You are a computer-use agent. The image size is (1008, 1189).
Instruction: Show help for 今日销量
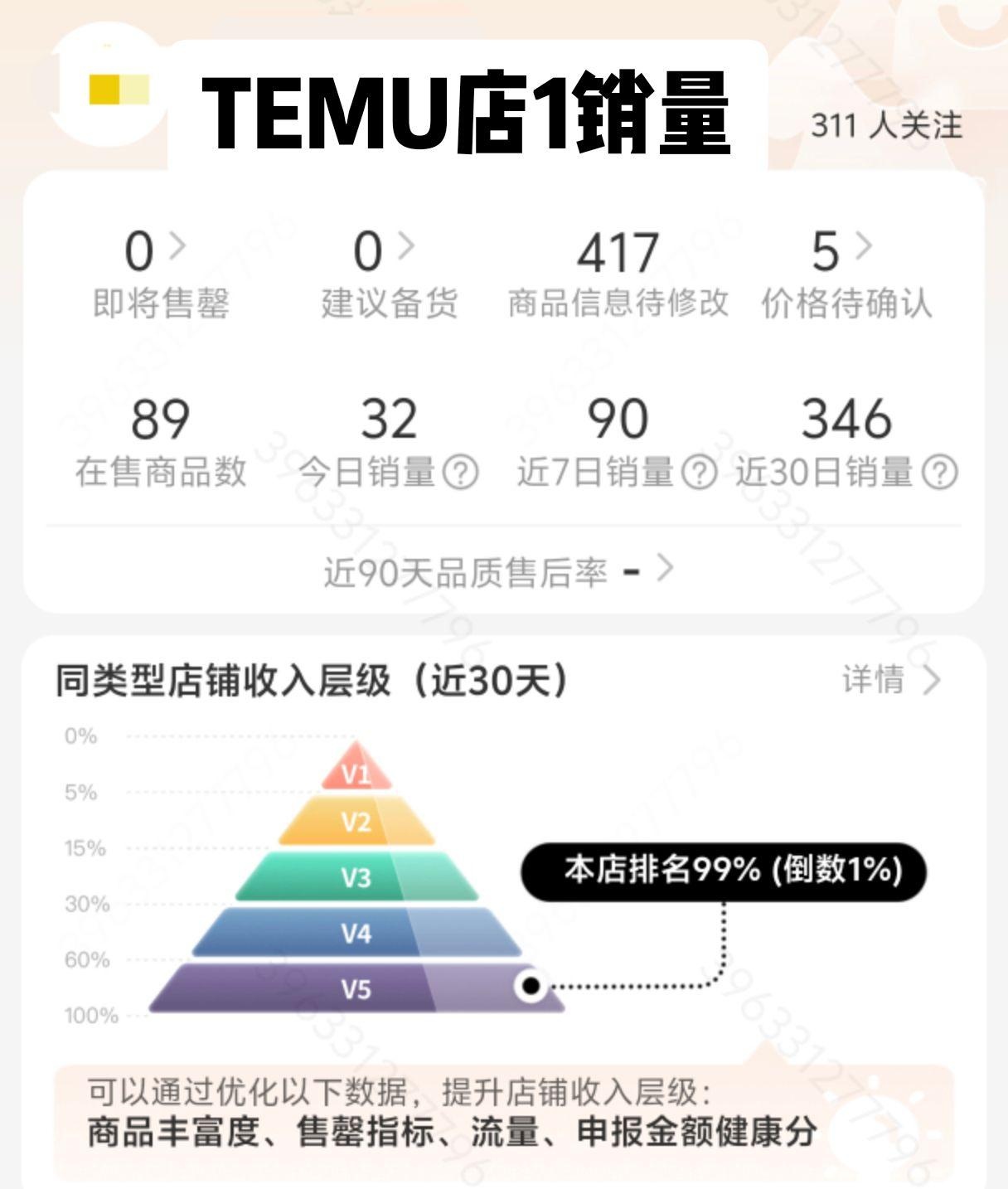(460, 473)
